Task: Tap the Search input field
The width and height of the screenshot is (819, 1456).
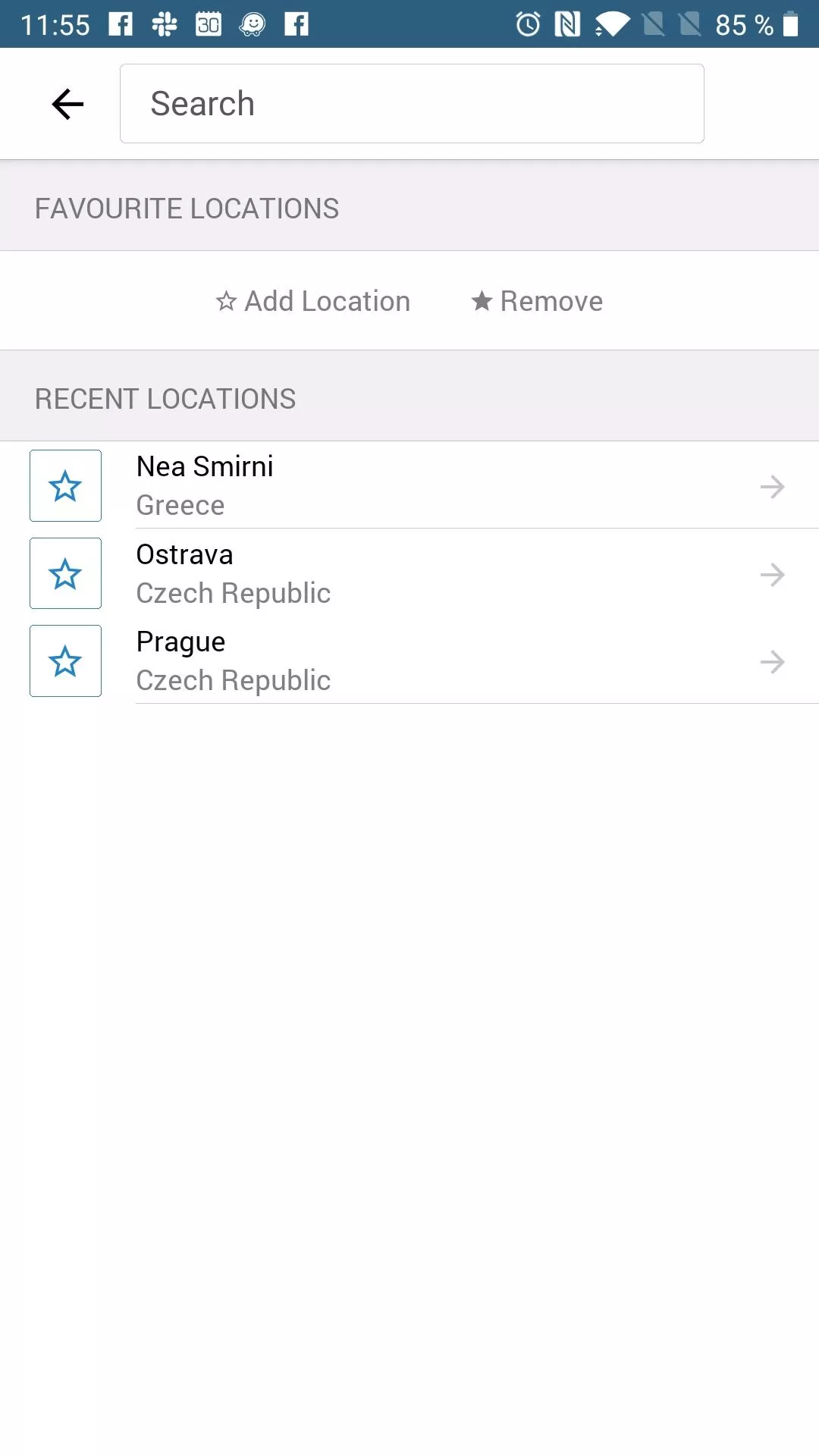Action: (412, 104)
